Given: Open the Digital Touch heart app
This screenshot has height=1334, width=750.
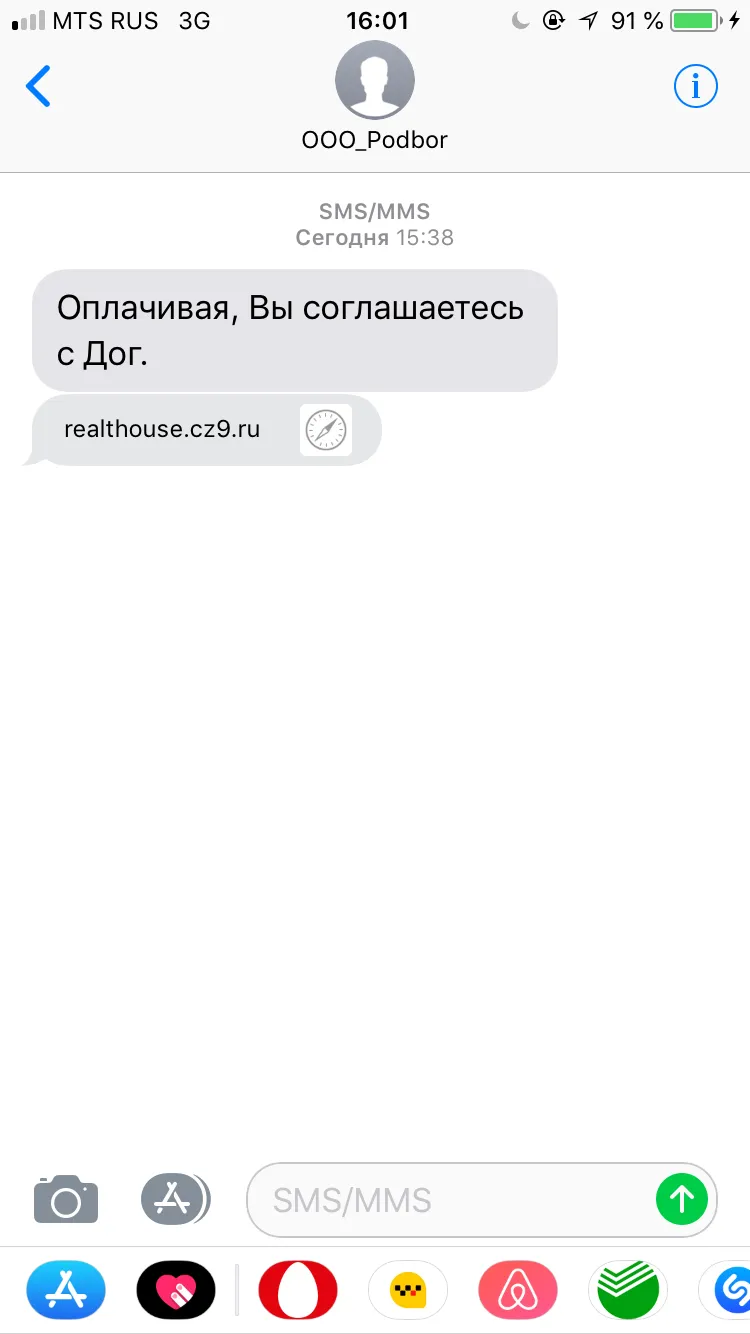Looking at the screenshot, I should click(x=176, y=1290).
